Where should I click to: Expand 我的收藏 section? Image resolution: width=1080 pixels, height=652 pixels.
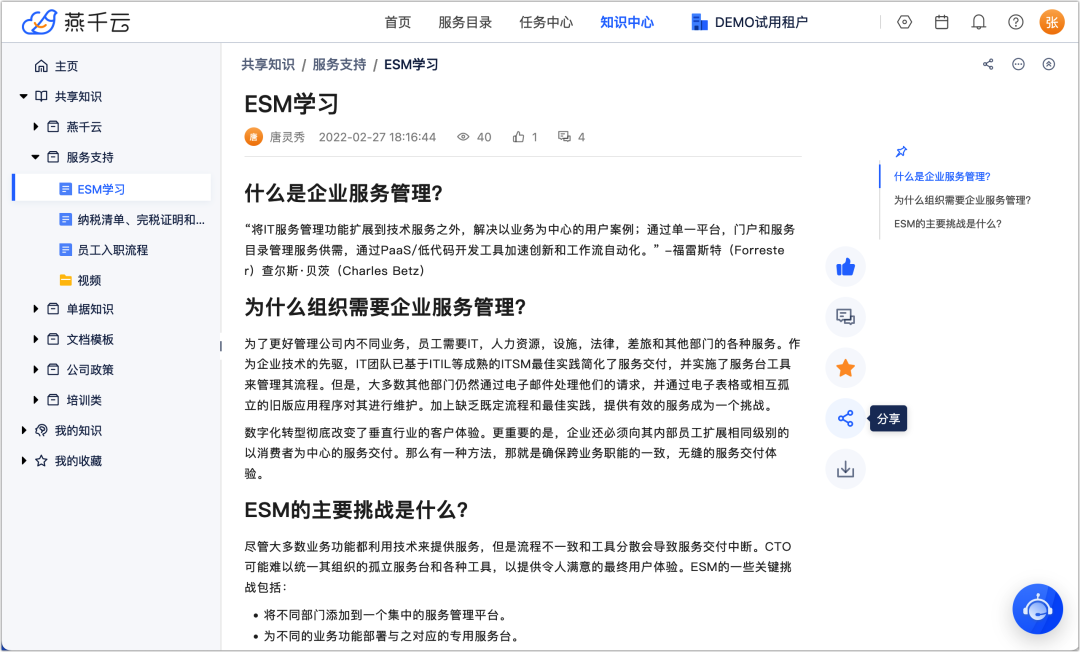[x=24, y=461]
